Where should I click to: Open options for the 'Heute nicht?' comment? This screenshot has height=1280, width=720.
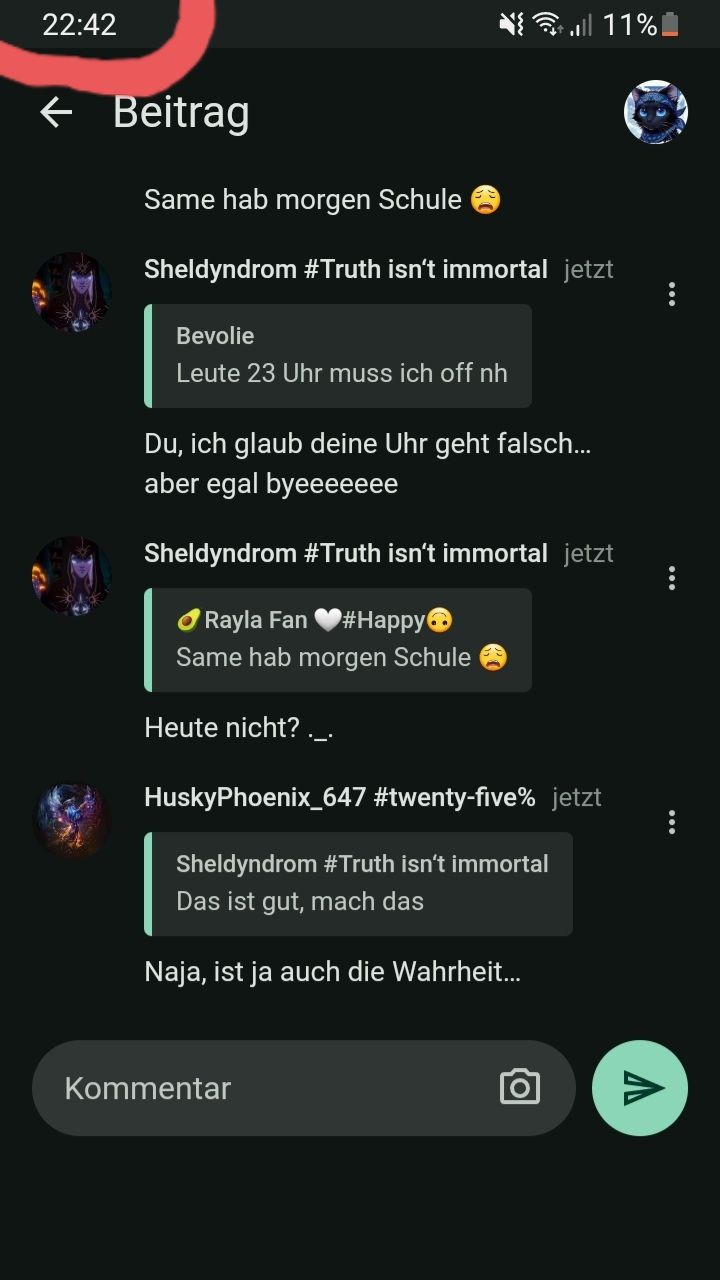click(x=672, y=578)
